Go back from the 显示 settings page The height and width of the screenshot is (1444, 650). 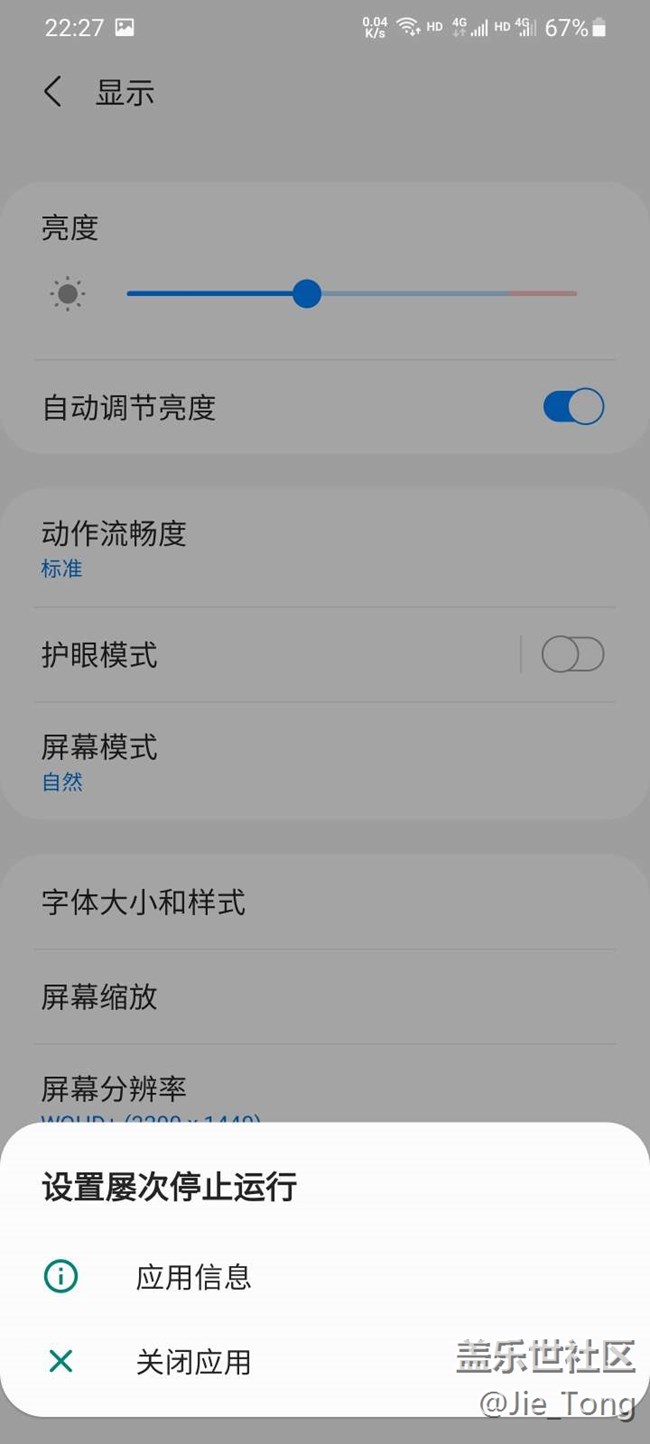coord(53,93)
